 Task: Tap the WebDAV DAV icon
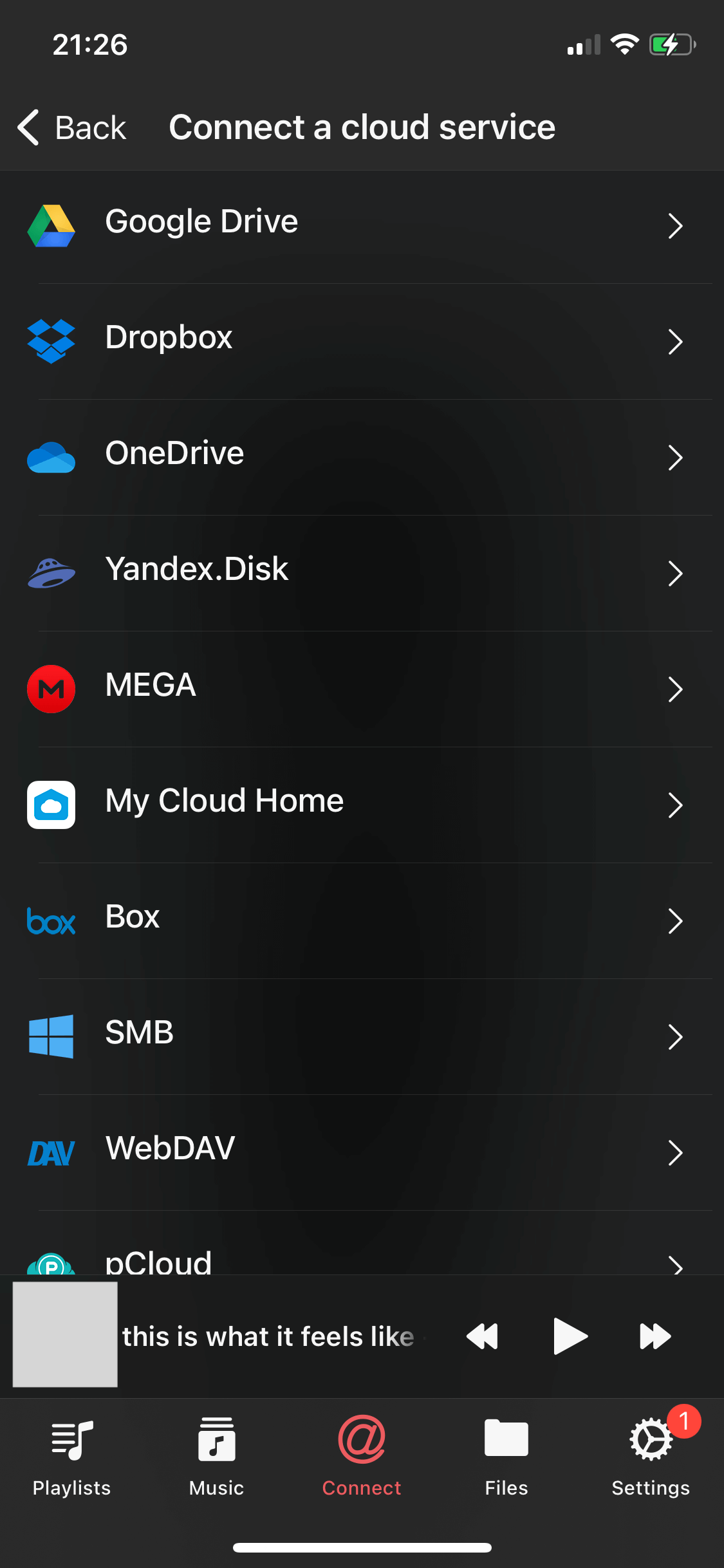click(x=51, y=1153)
